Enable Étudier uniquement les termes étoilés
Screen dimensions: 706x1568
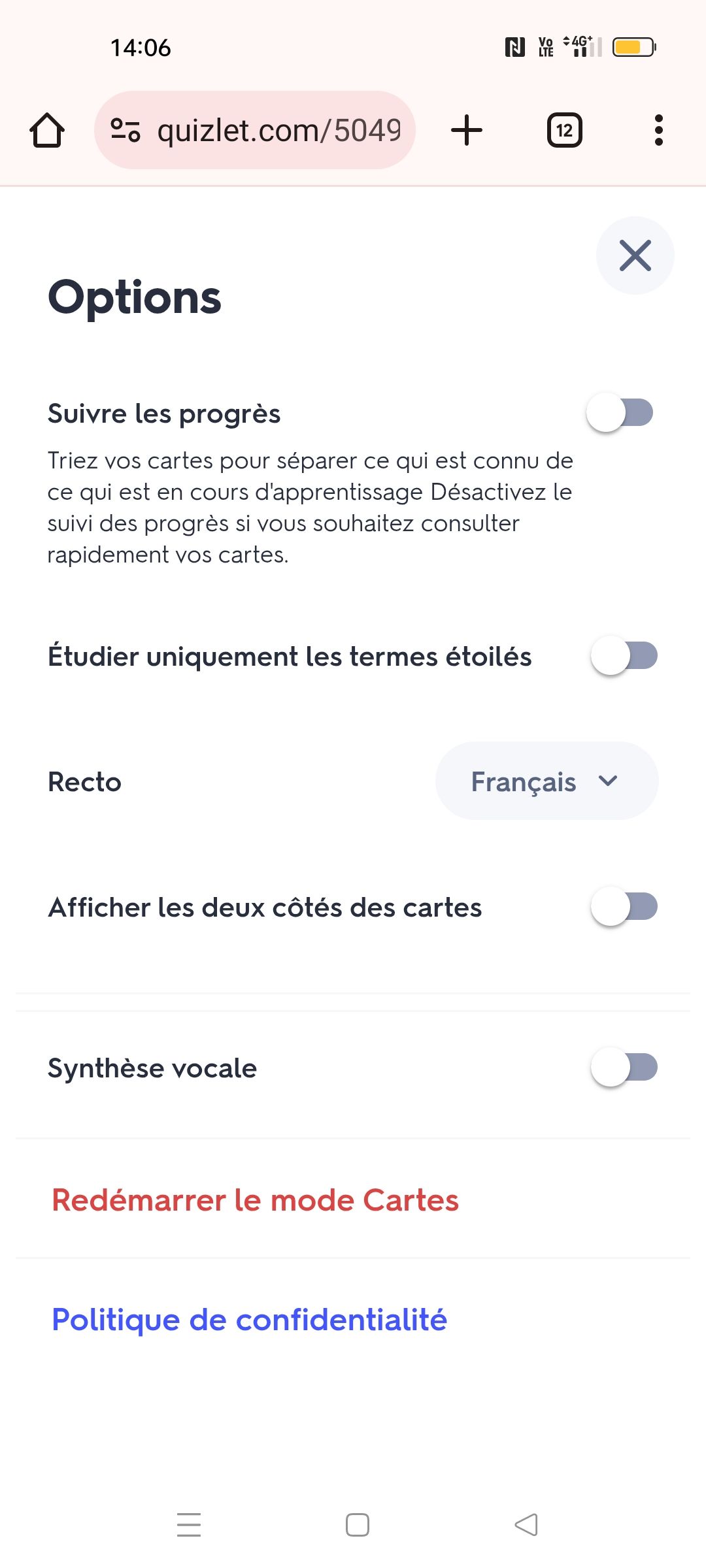click(x=624, y=656)
